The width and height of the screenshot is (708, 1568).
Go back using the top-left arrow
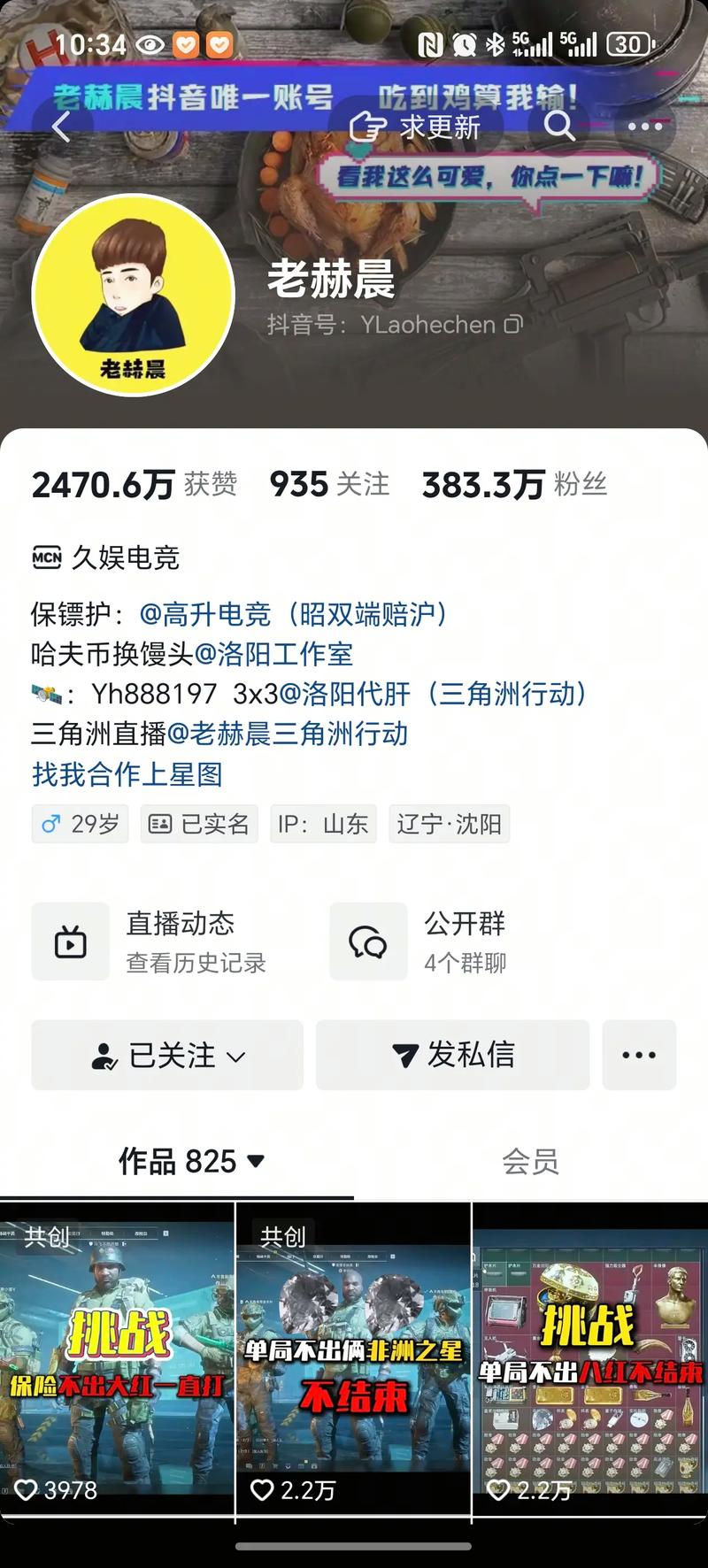(x=60, y=127)
